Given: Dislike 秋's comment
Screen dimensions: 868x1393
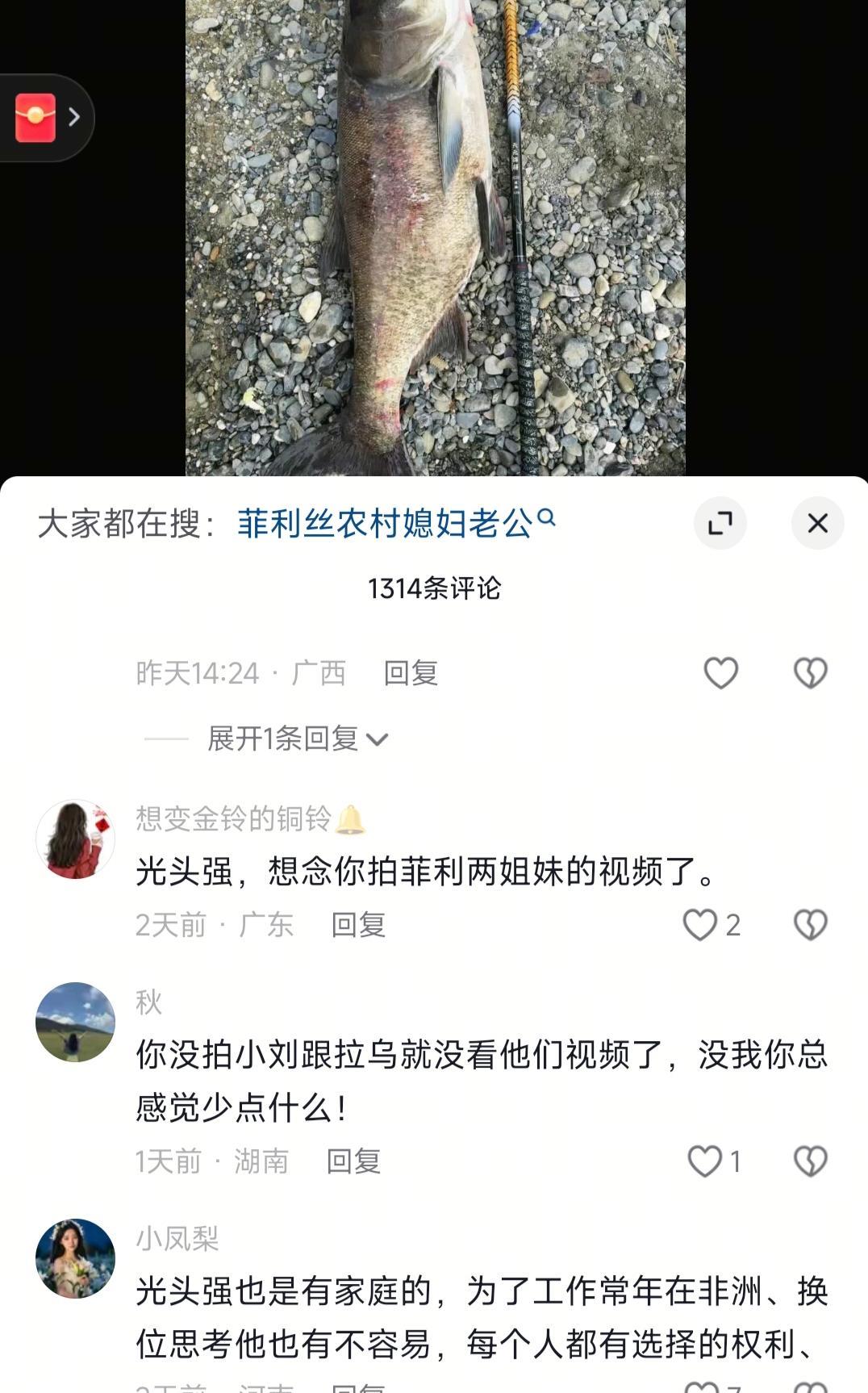Looking at the screenshot, I should coord(810,1161).
